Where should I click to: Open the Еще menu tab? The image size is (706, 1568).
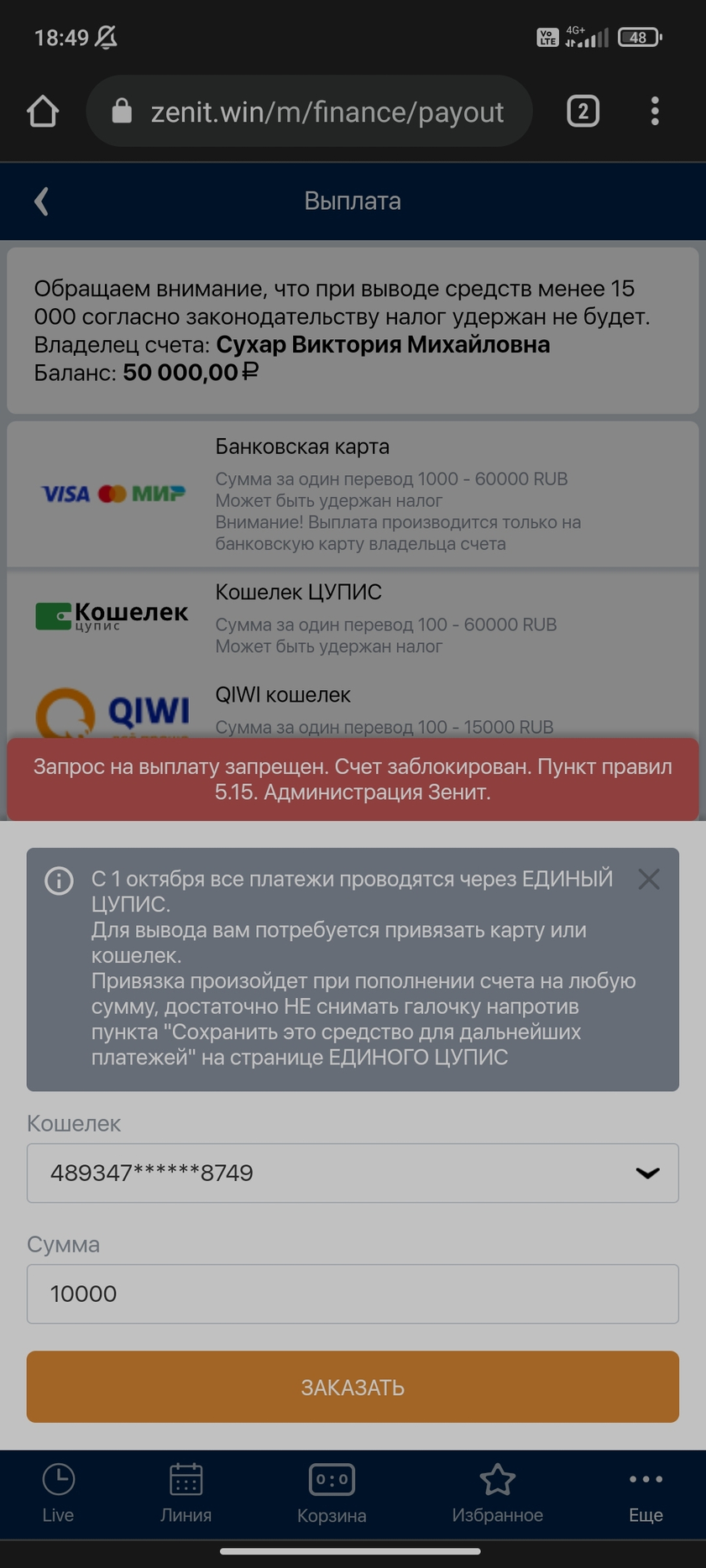pos(646,1494)
